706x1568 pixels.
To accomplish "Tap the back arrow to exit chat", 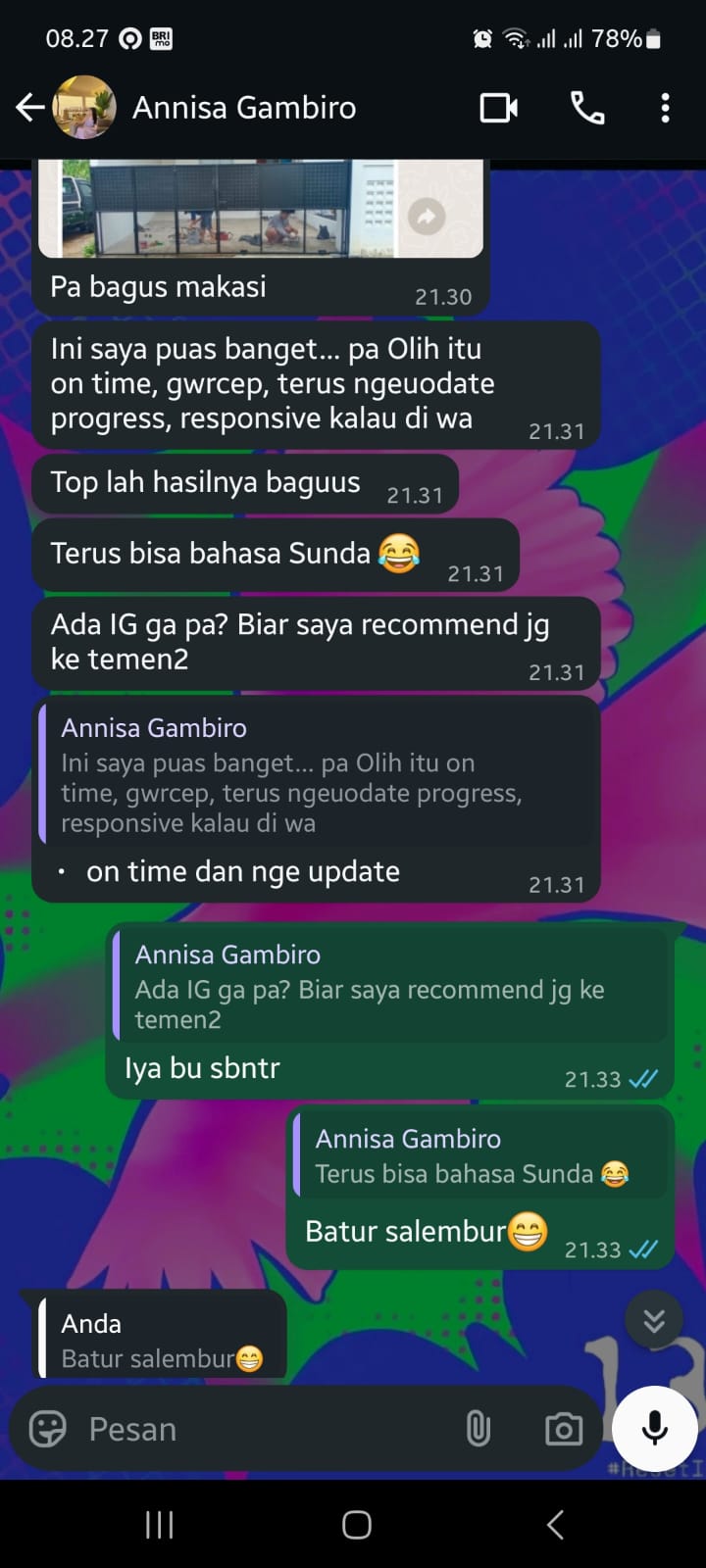I will [x=28, y=108].
